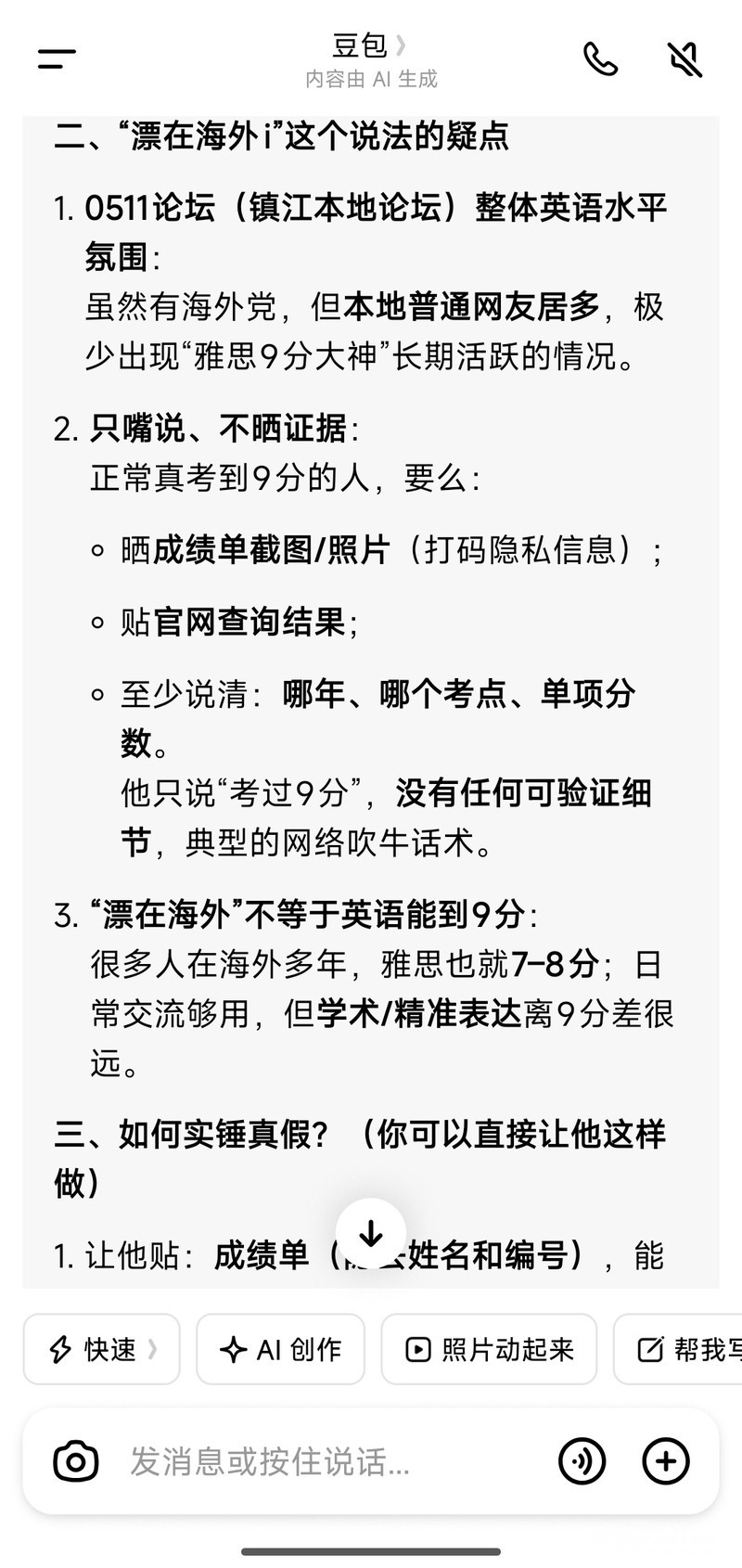Open the AI 创作 chip
This screenshot has height=1568, width=742.
(x=280, y=1349)
